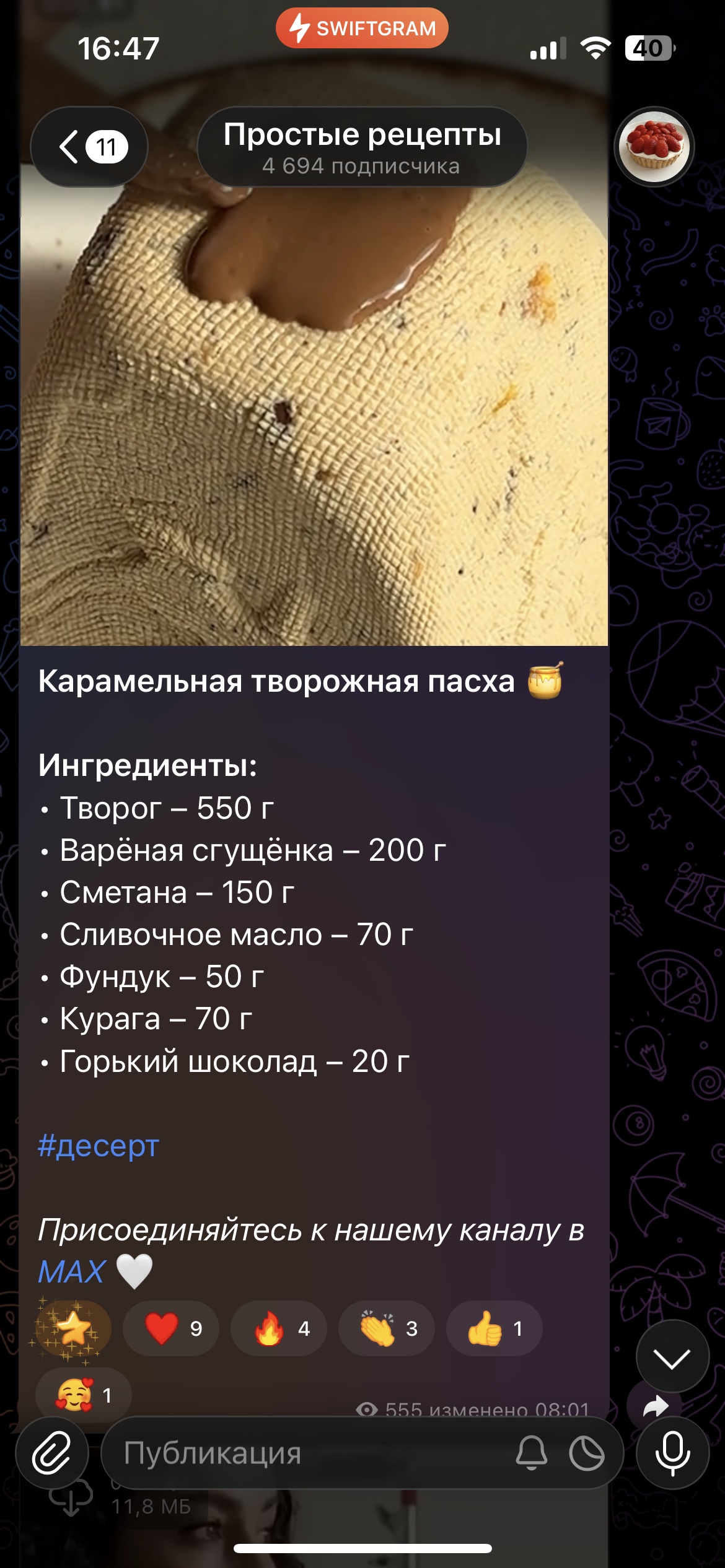Follow the MAX channel link
Viewport: 725px width, 1568px height.
click(71, 1273)
